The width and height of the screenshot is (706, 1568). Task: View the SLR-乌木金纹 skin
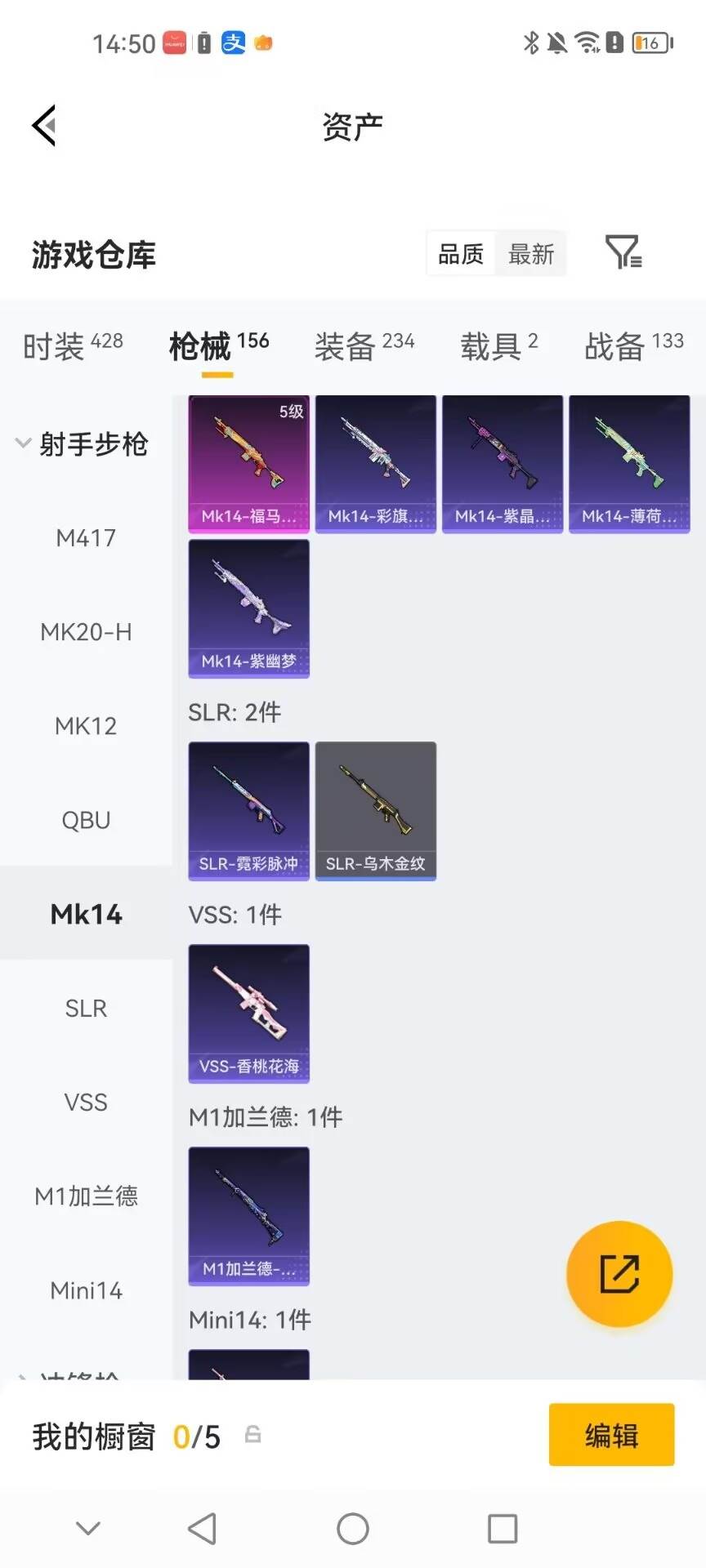tap(376, 811)
